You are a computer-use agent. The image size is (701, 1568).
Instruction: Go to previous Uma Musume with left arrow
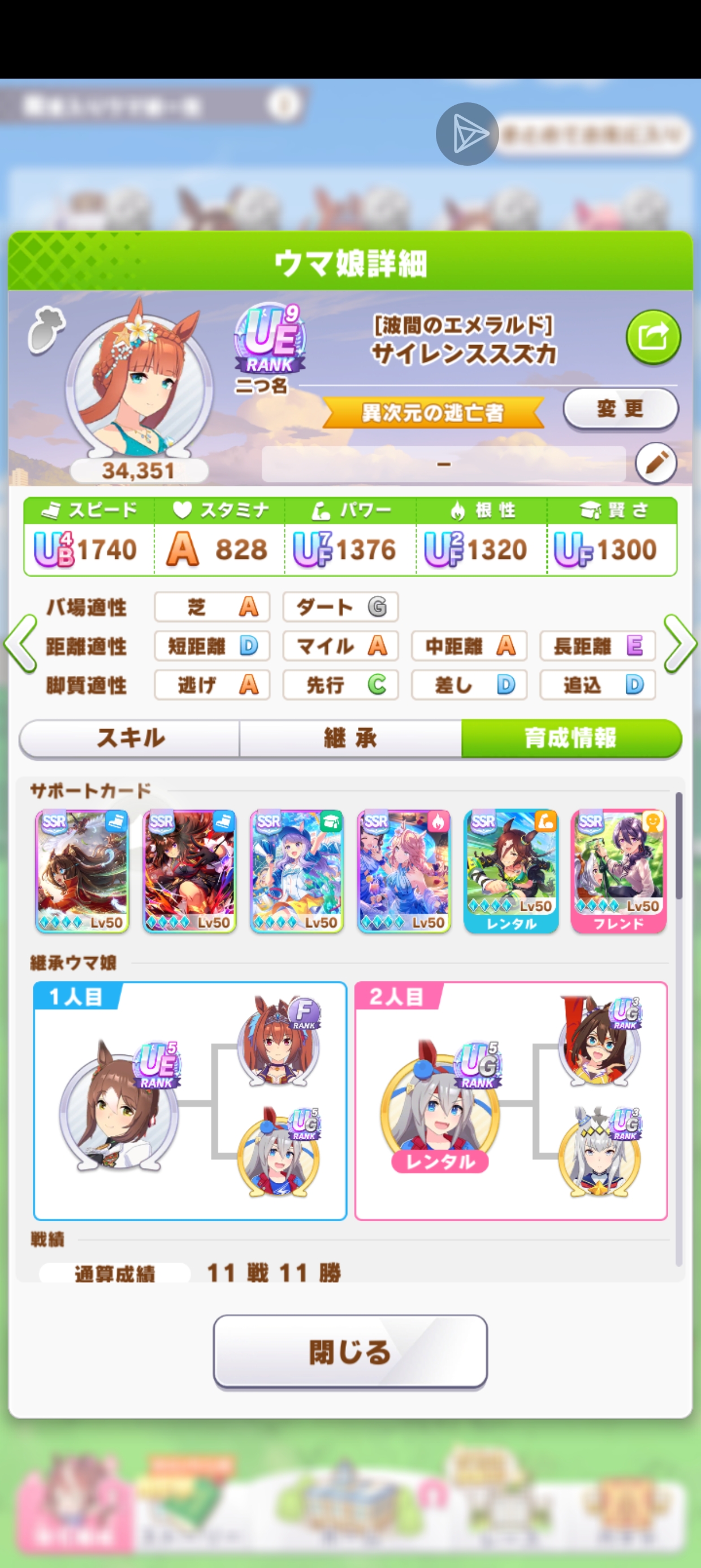point(21,644)
